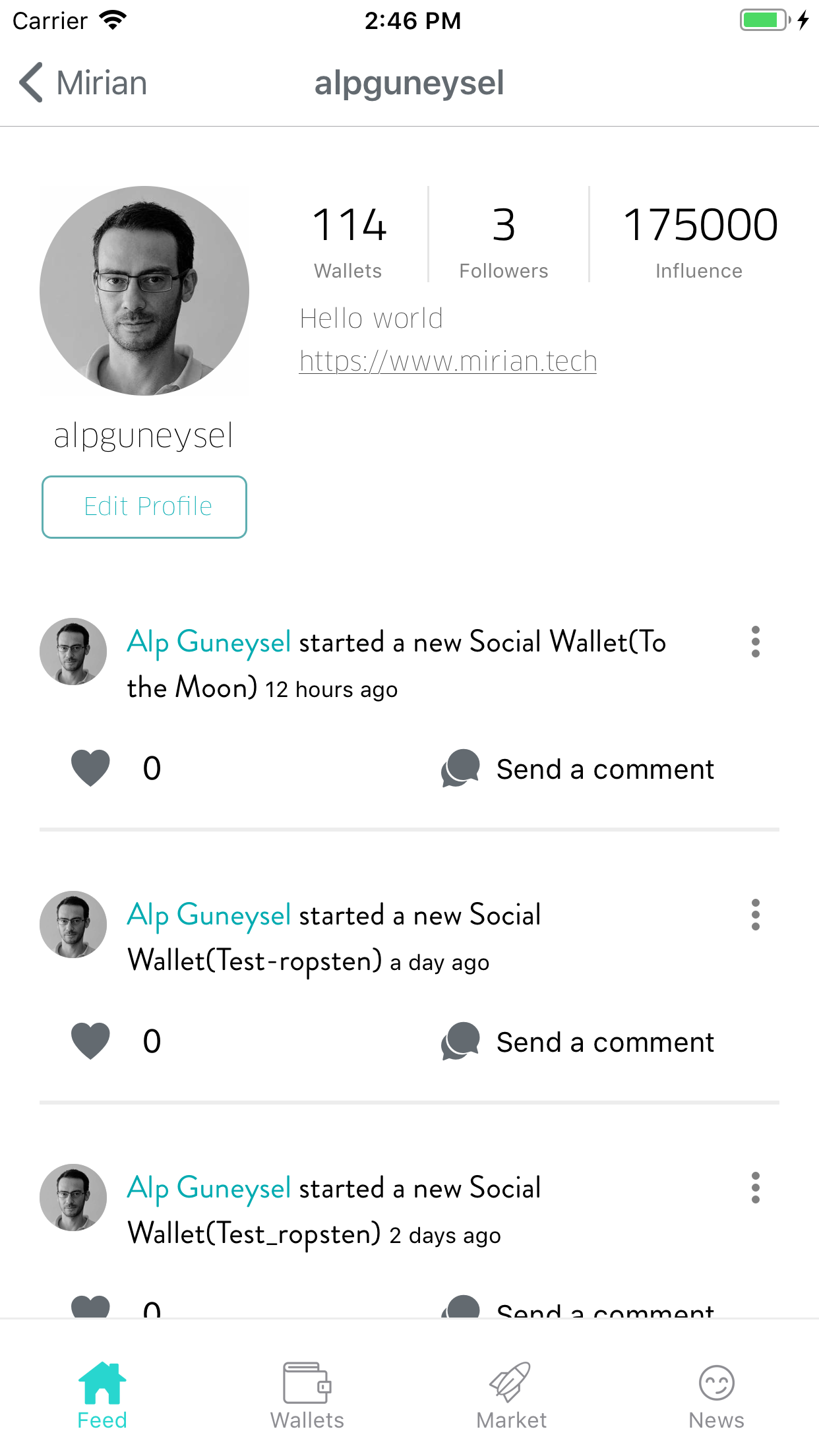Like the Test-ropsten wallet post
819x1456 pixels.
coord(90,1041)
